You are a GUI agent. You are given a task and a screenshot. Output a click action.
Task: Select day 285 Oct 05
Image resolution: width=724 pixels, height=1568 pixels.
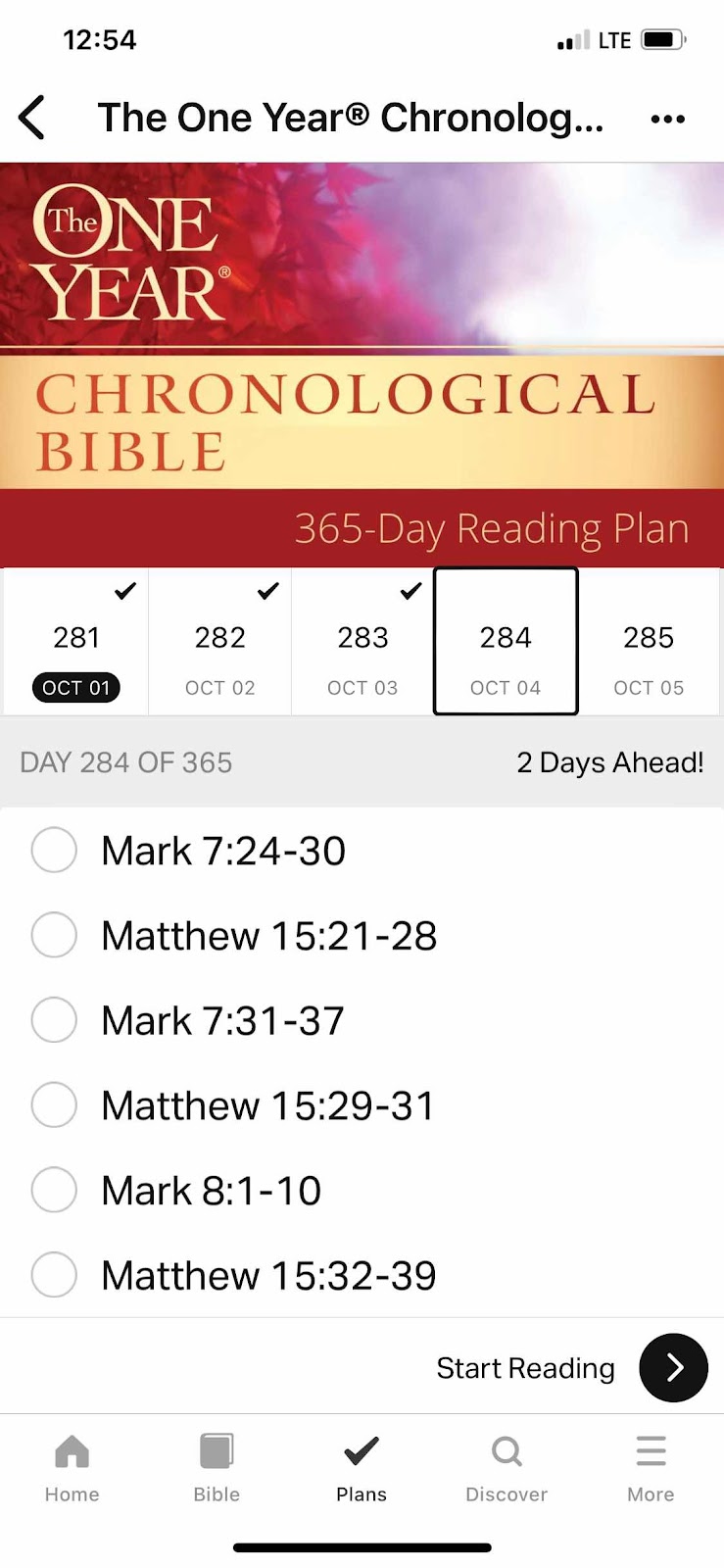[x=649, y=643]
